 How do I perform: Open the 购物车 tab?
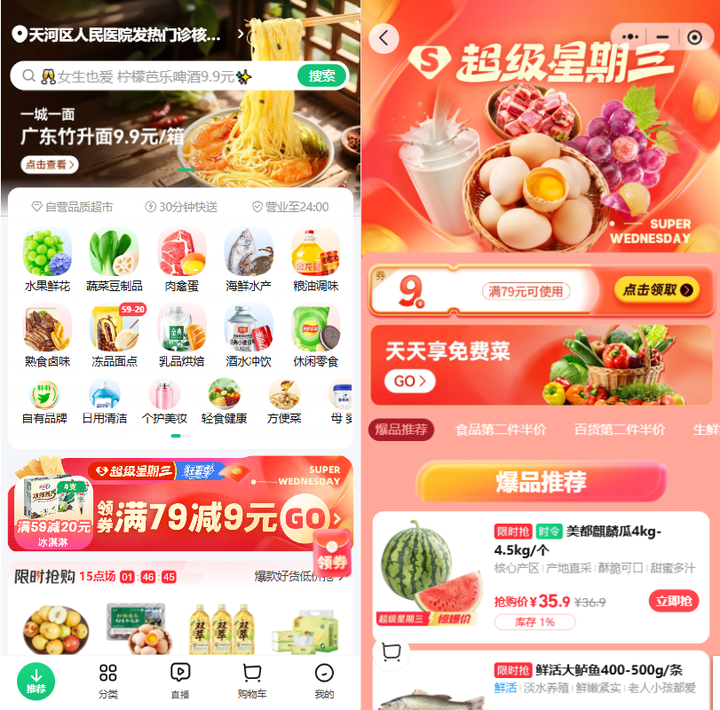pos(252,680)
